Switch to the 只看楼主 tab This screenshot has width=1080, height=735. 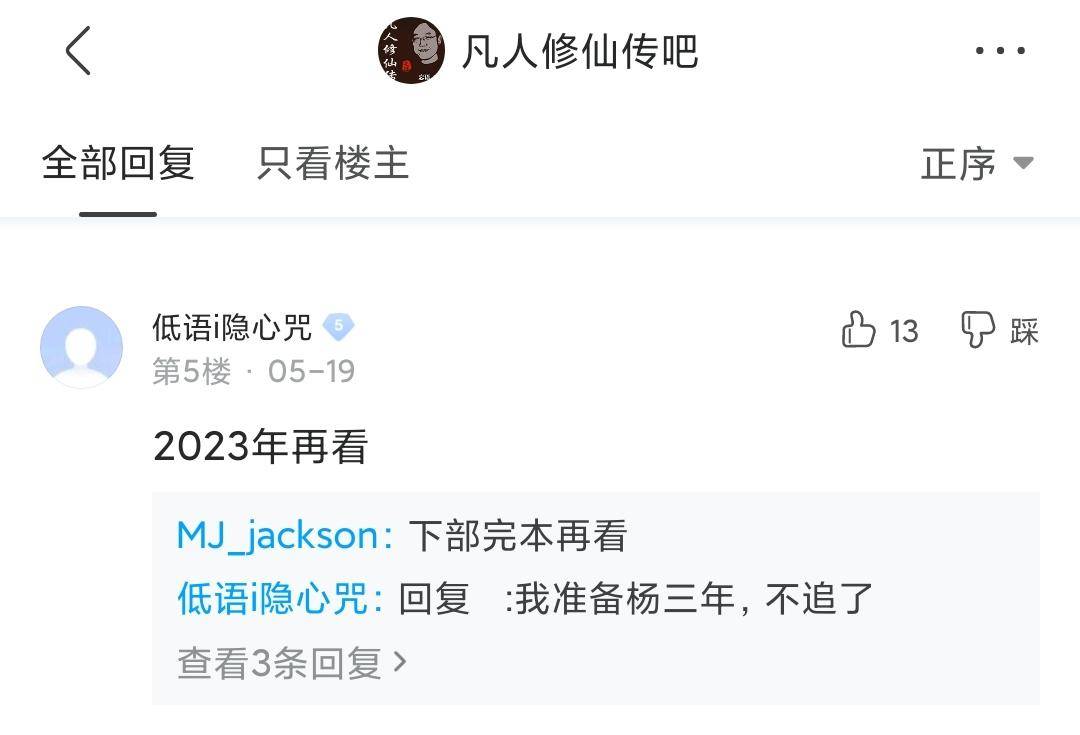(x=333, y=163)
